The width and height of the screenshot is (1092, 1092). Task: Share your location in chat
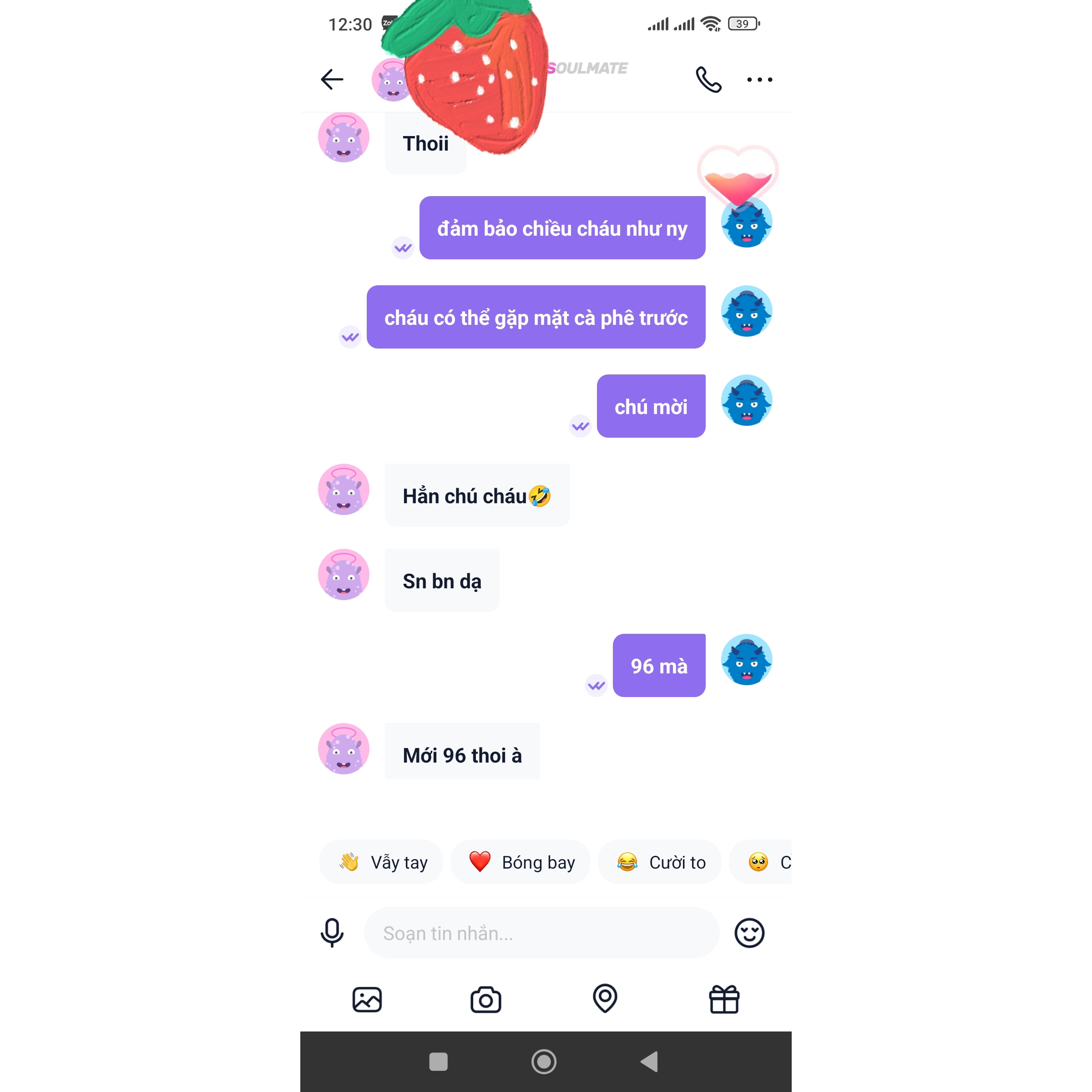[605, 998]
